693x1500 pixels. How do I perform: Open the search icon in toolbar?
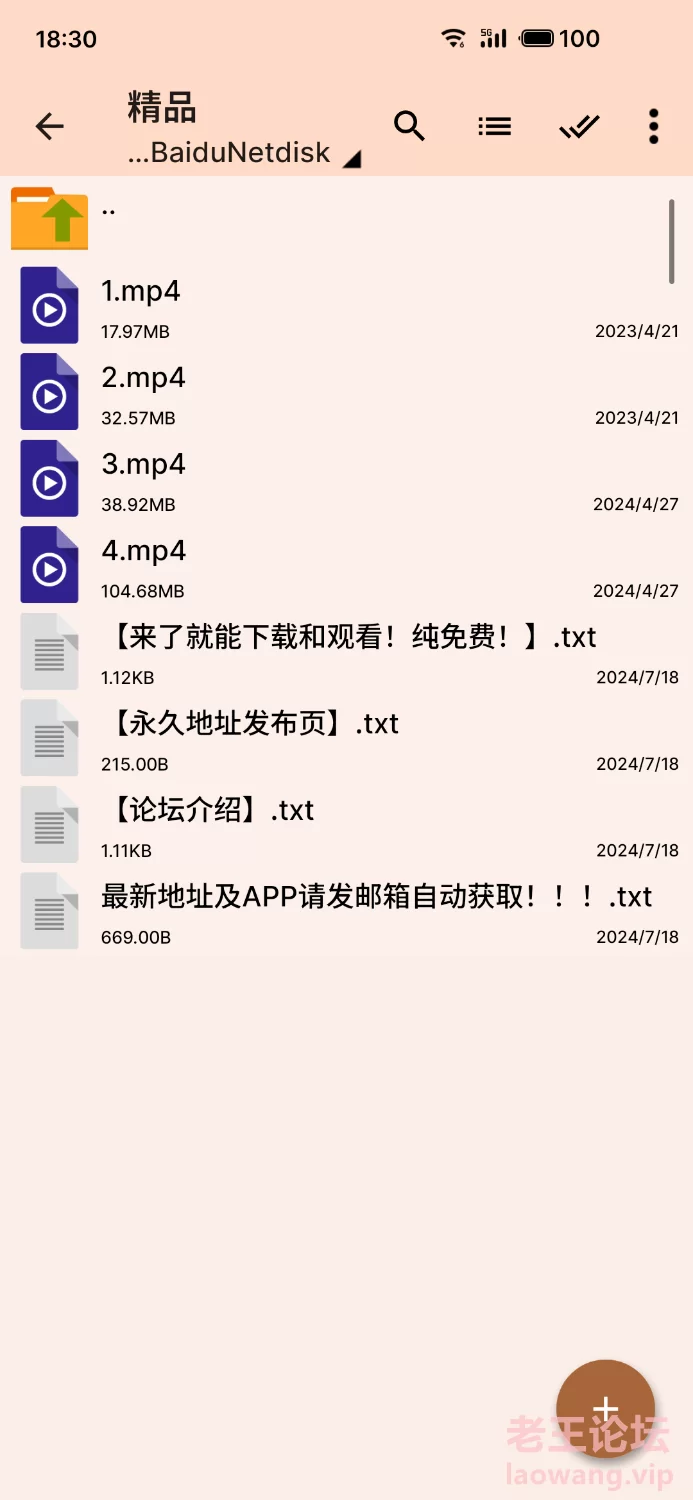coord(409,126)
